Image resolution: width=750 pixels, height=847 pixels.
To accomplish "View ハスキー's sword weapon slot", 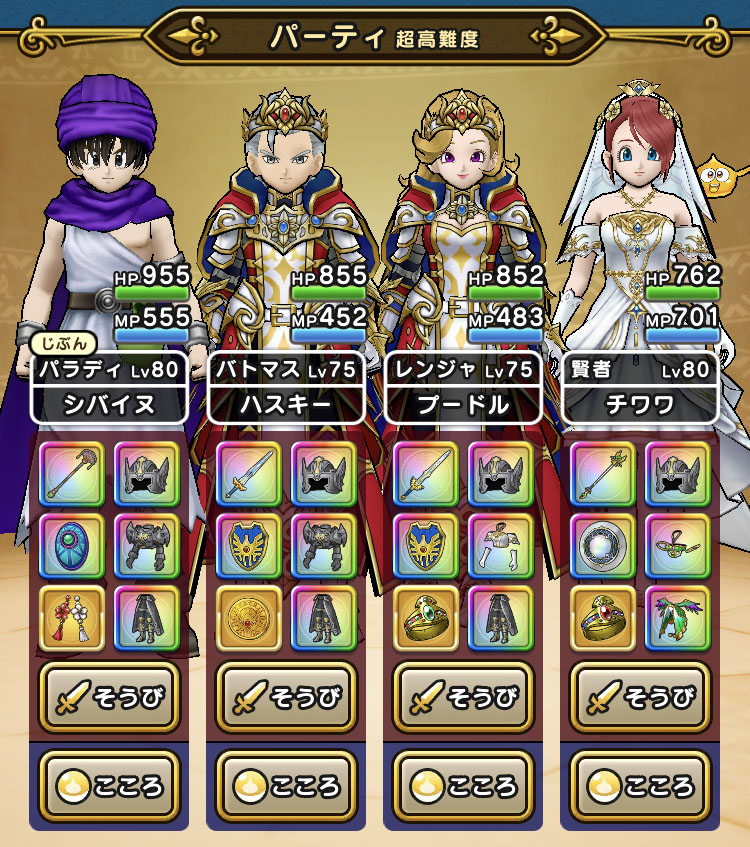I will (x=249, y=473).
